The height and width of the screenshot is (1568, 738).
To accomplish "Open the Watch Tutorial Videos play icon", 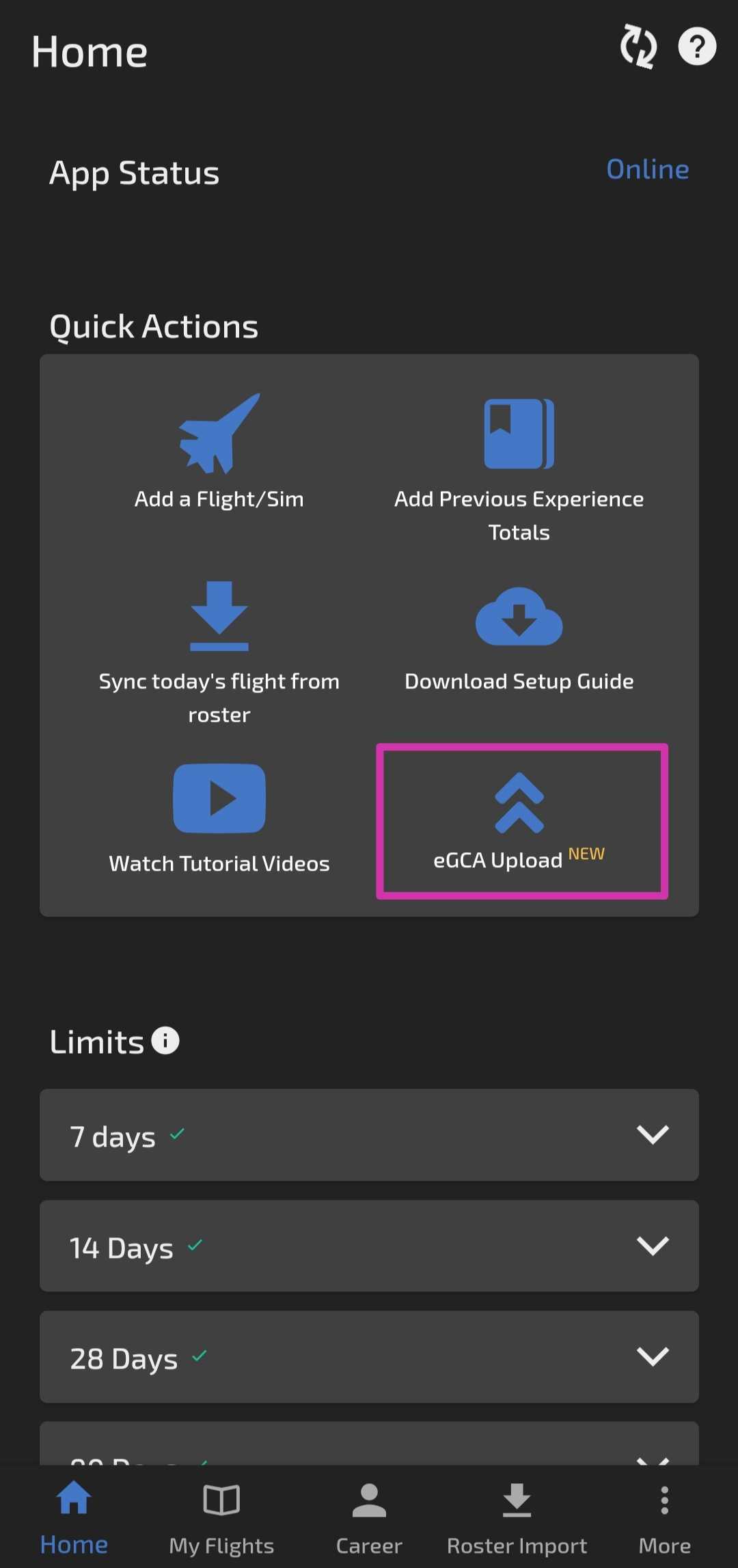I will coord(219,798).
